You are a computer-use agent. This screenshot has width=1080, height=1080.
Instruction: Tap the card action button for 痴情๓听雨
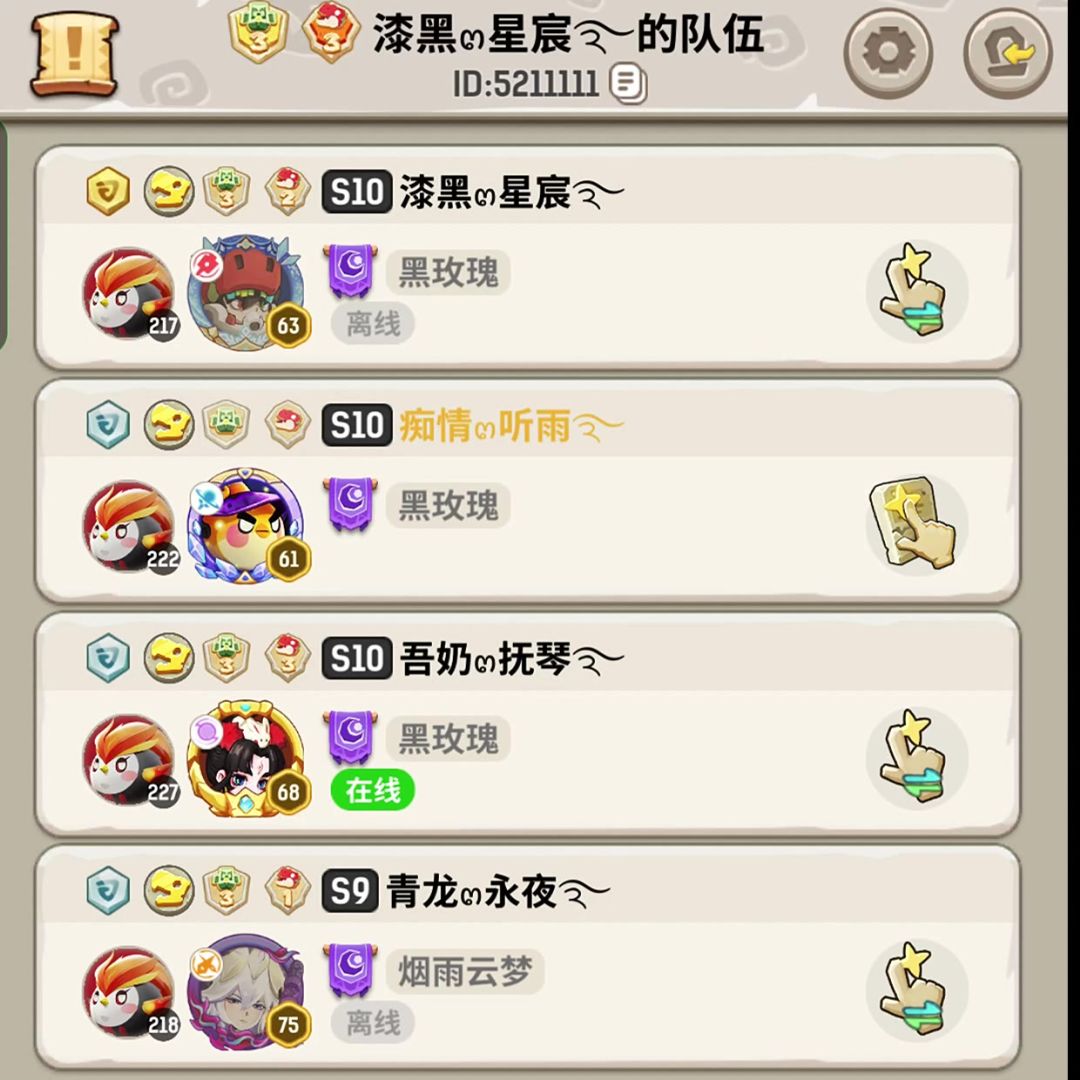click(913, 524)
